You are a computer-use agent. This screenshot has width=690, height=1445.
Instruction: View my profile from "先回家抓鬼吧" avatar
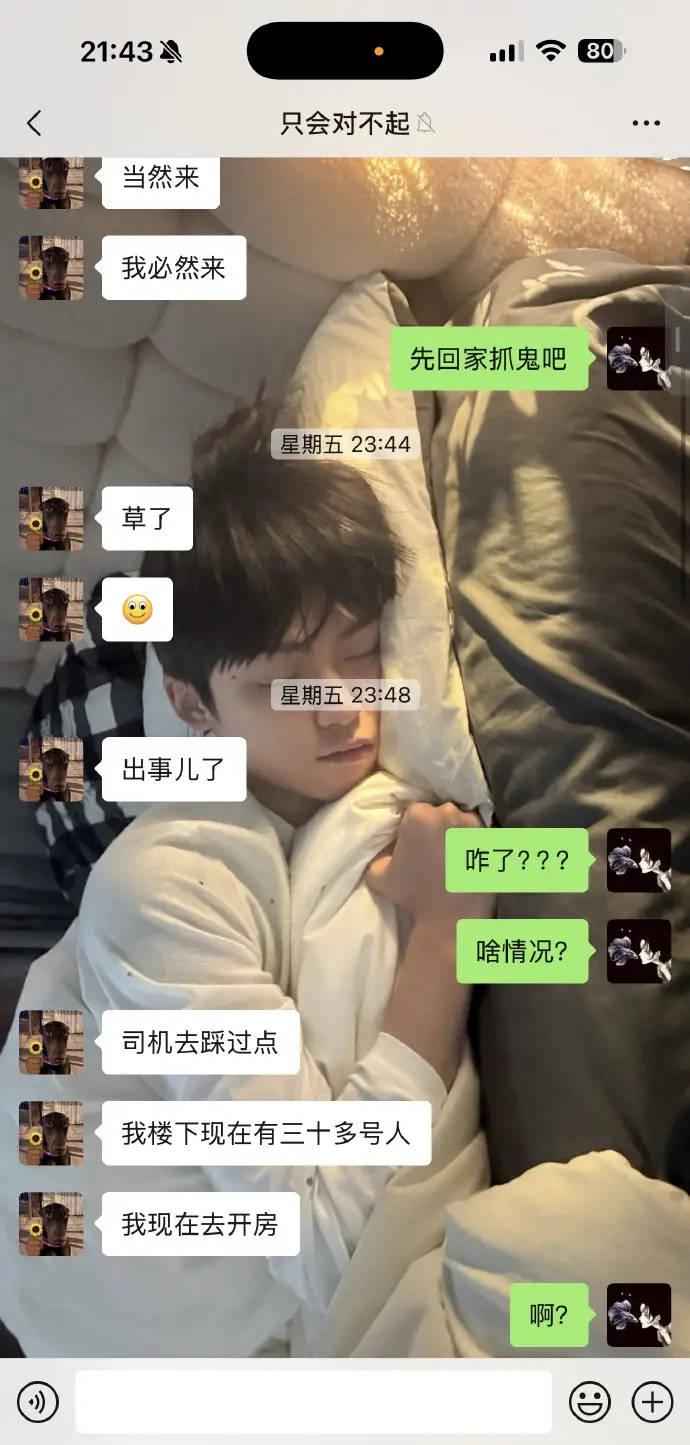(x=639, y=358)
